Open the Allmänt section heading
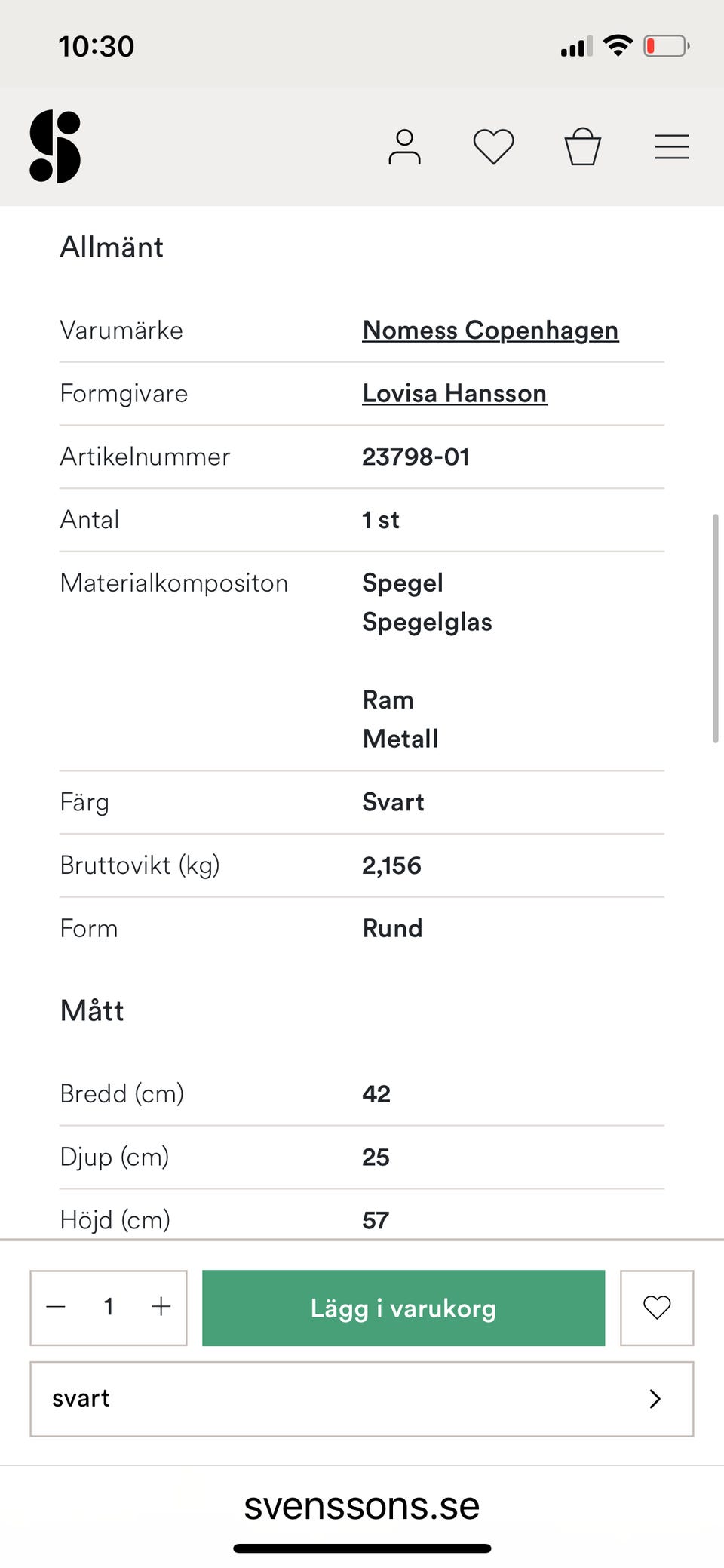Viewport: 724px width, 1568px height. pos(112,247)
